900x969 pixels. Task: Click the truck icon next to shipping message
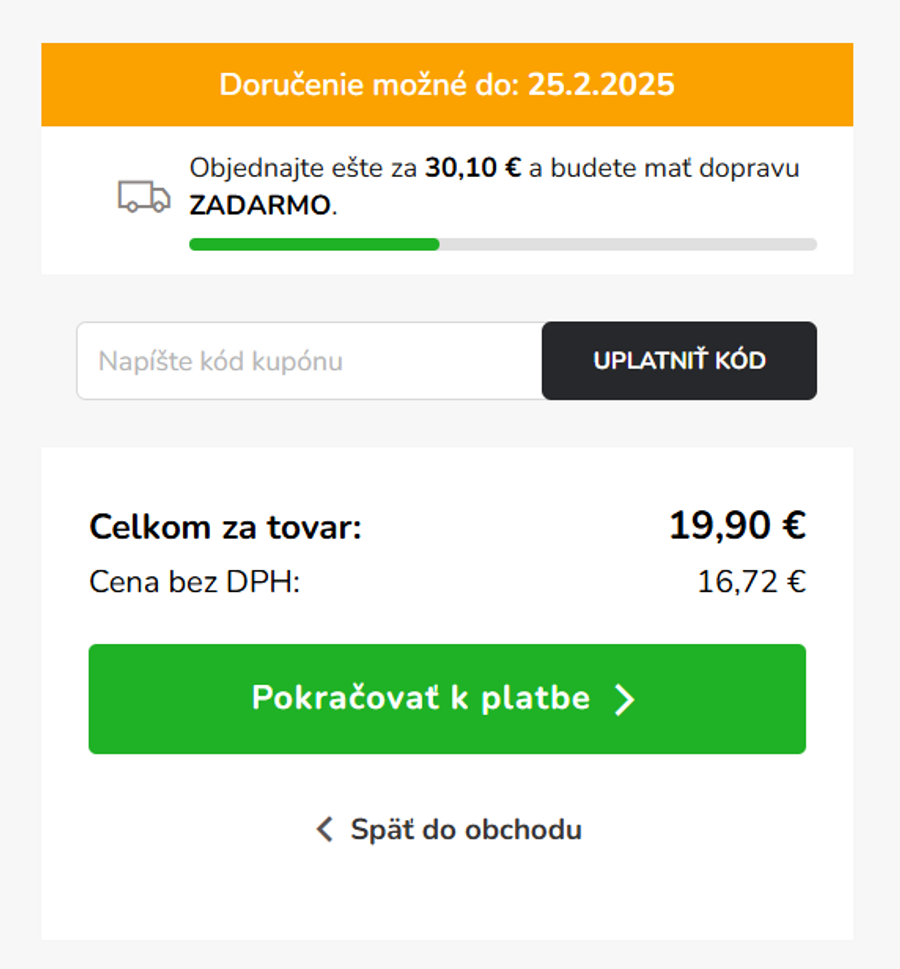[x=142, y=197]
